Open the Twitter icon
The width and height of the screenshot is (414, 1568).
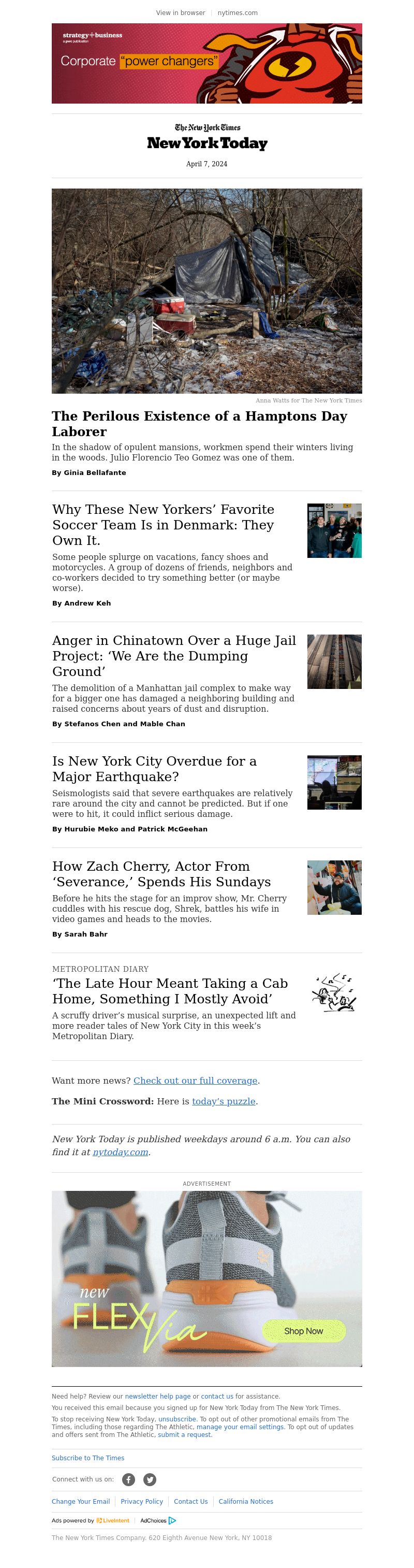click(x=150, y=1479)
